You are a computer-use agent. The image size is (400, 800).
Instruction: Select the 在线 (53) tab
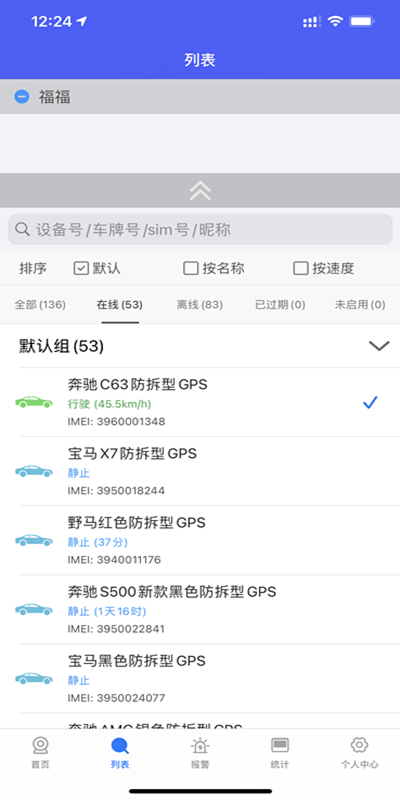(120, 305)
